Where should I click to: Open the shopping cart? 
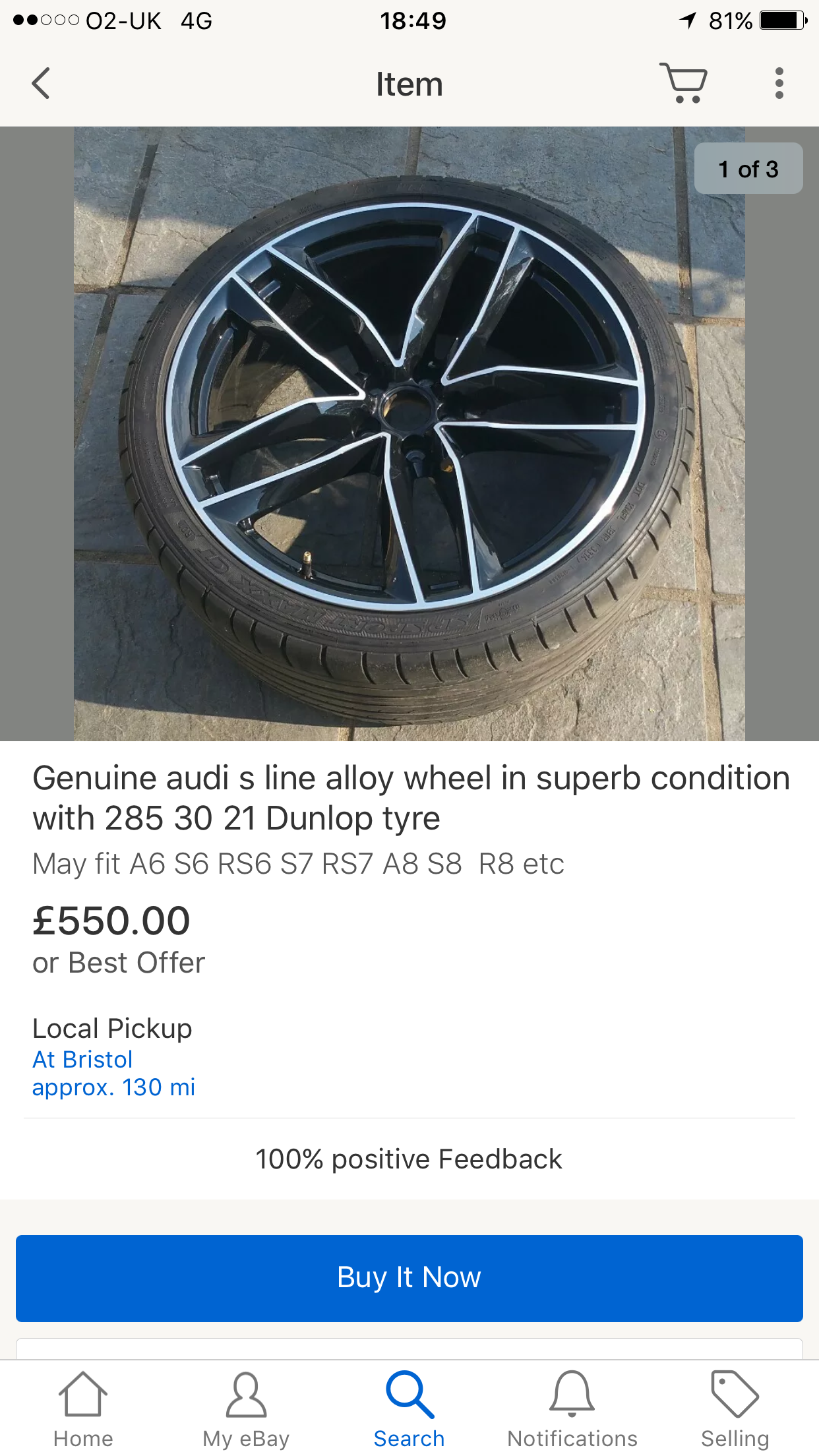point(684,83)
